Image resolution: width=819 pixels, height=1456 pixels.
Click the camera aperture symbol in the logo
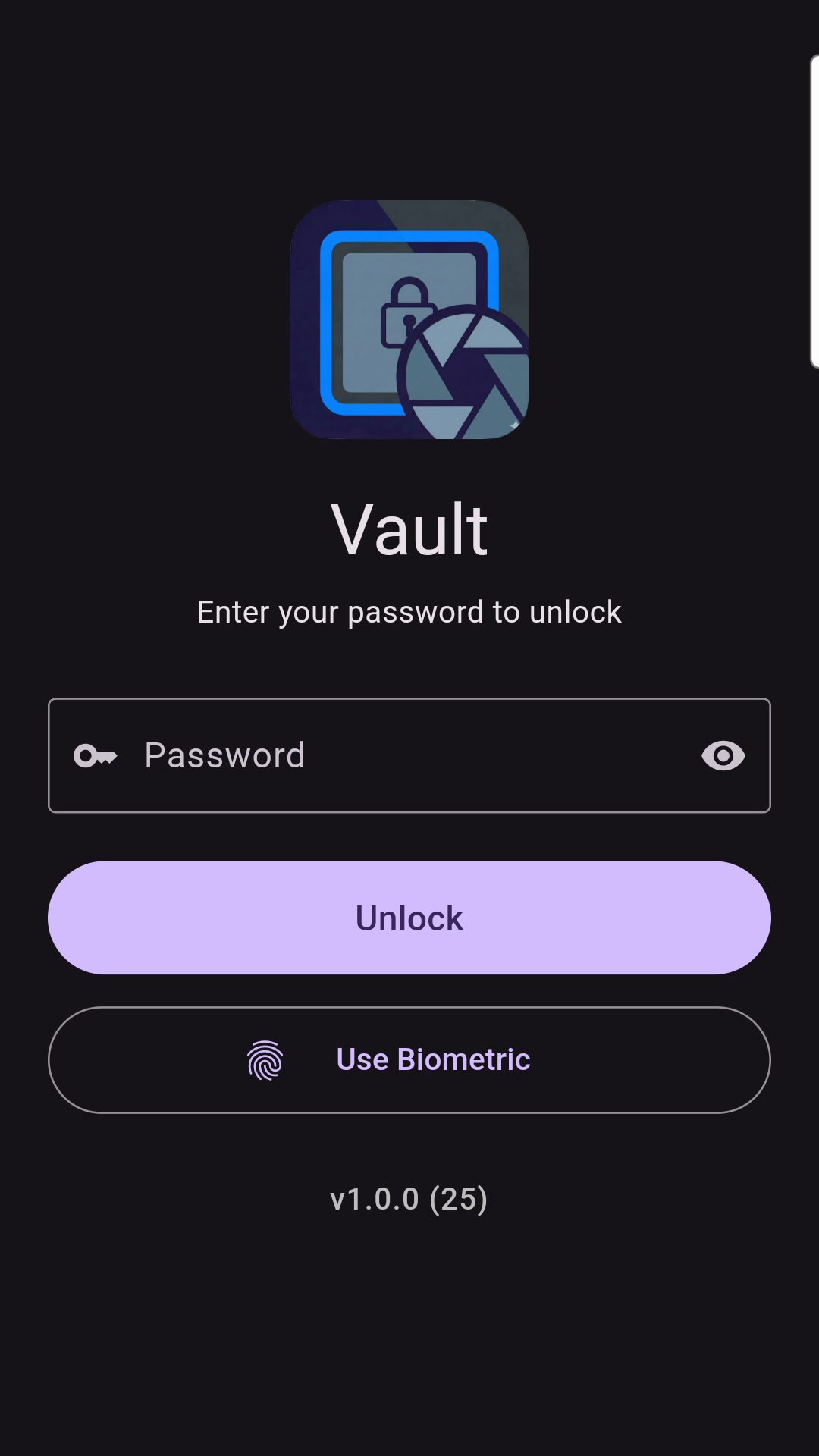click(x=465, y=372)
